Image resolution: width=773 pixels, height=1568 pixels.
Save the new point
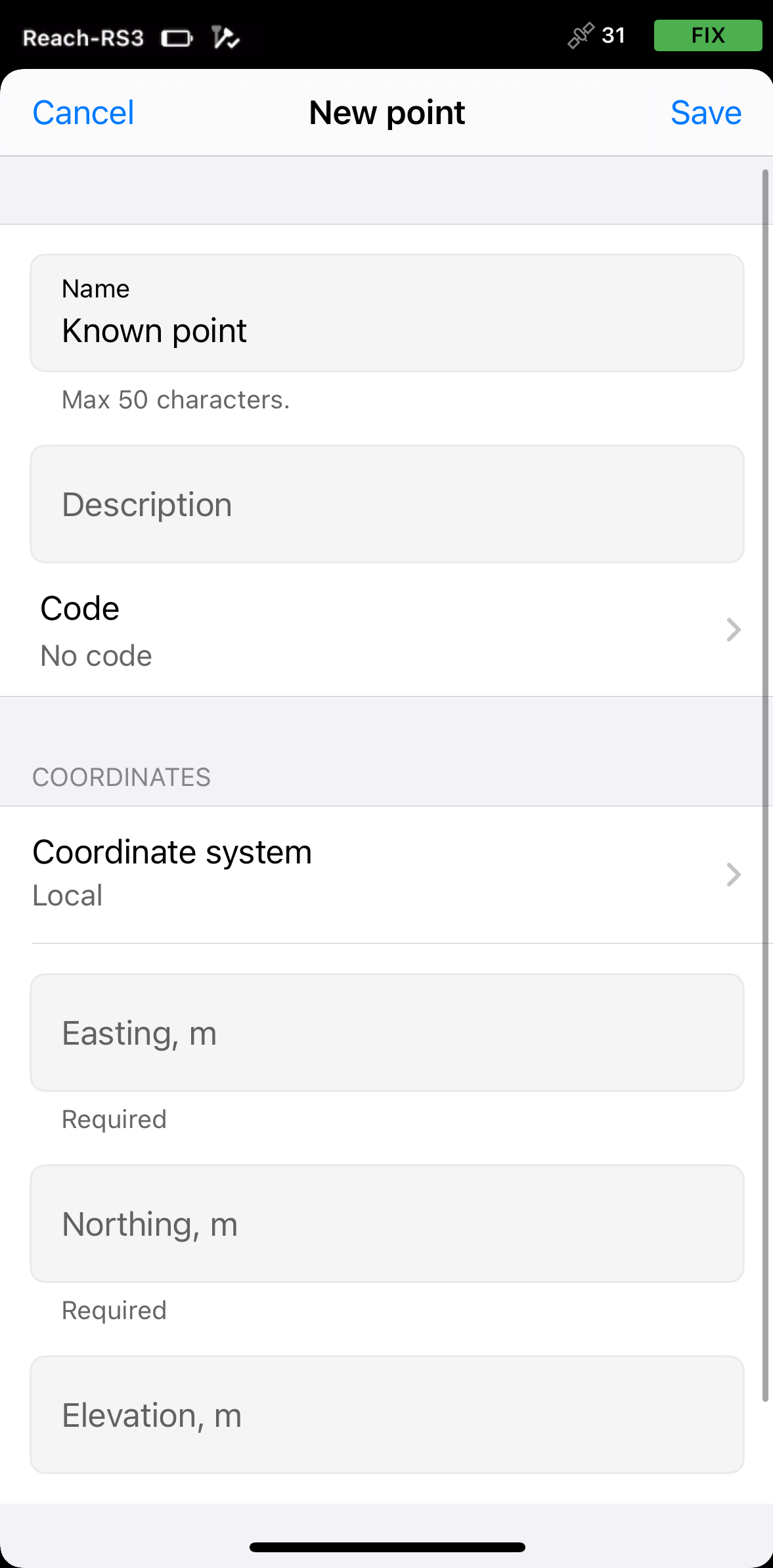[706, 112]
